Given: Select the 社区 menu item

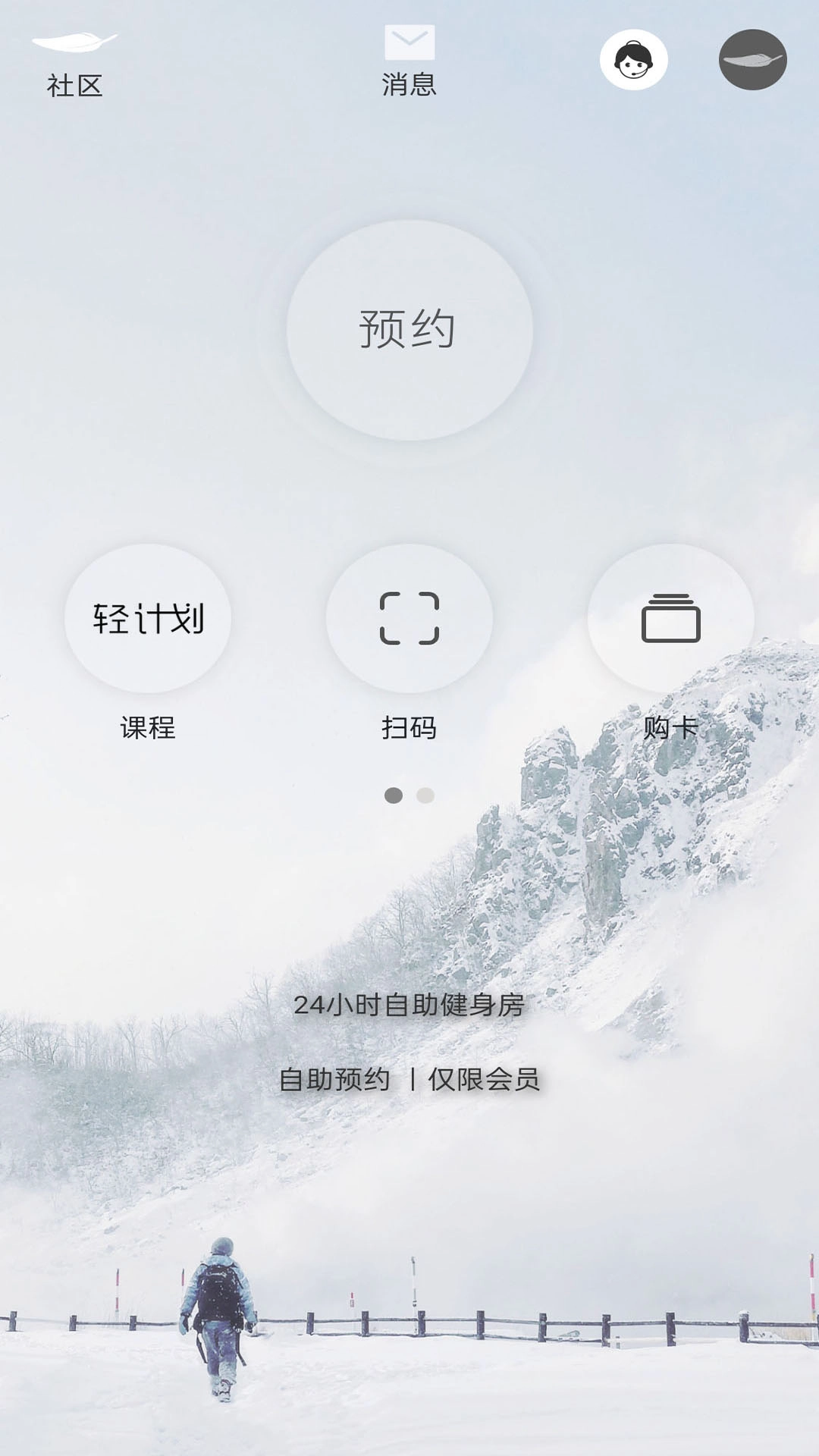Looking at the screenshot, I should (74, 83).
